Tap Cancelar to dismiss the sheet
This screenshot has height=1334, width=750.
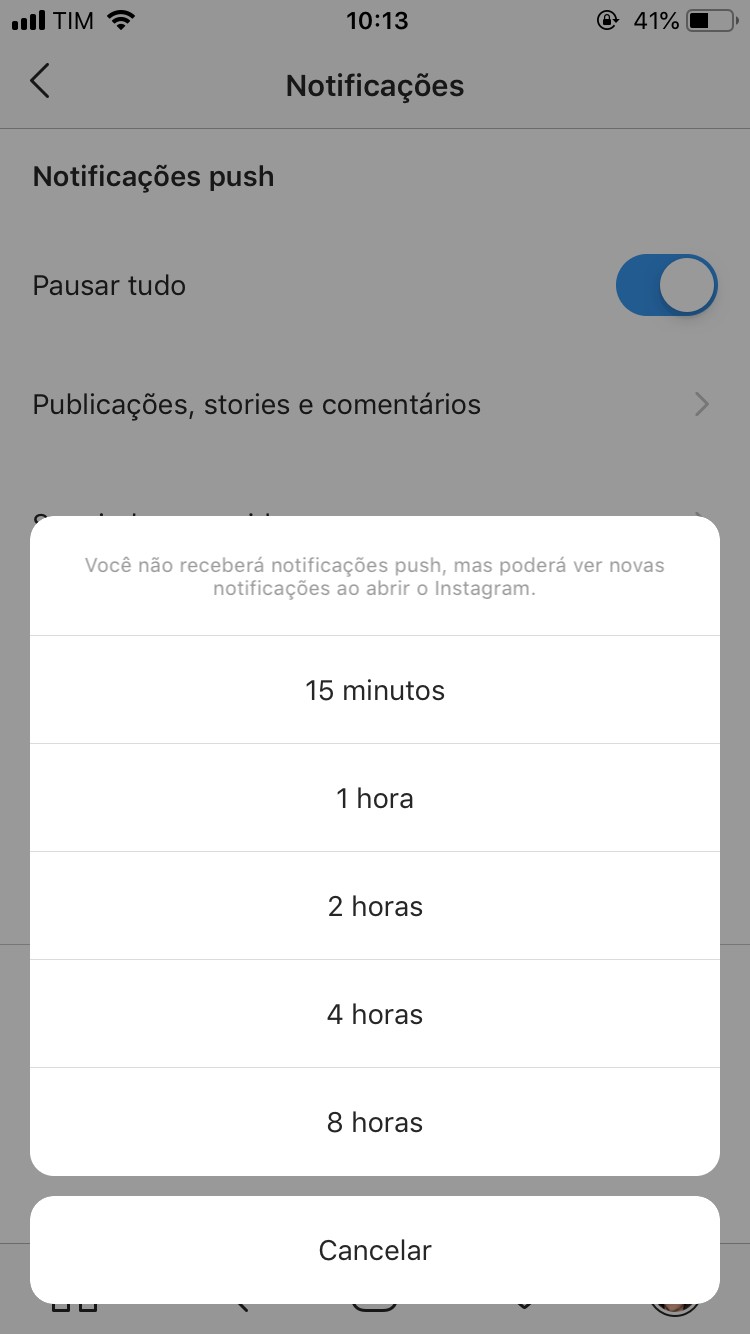[x=375, y=1250]
